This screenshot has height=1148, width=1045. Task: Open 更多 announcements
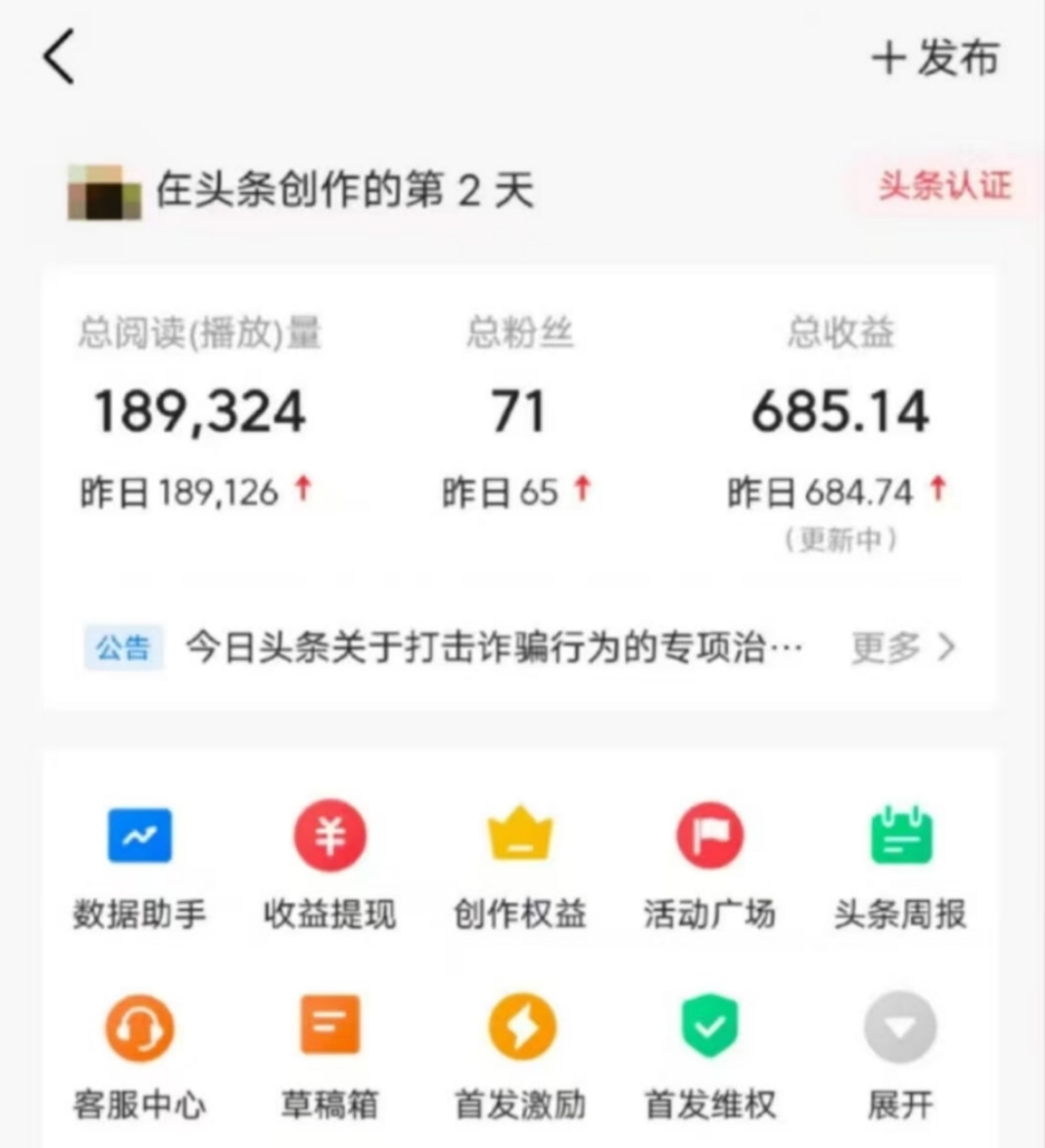pos(902,646)
